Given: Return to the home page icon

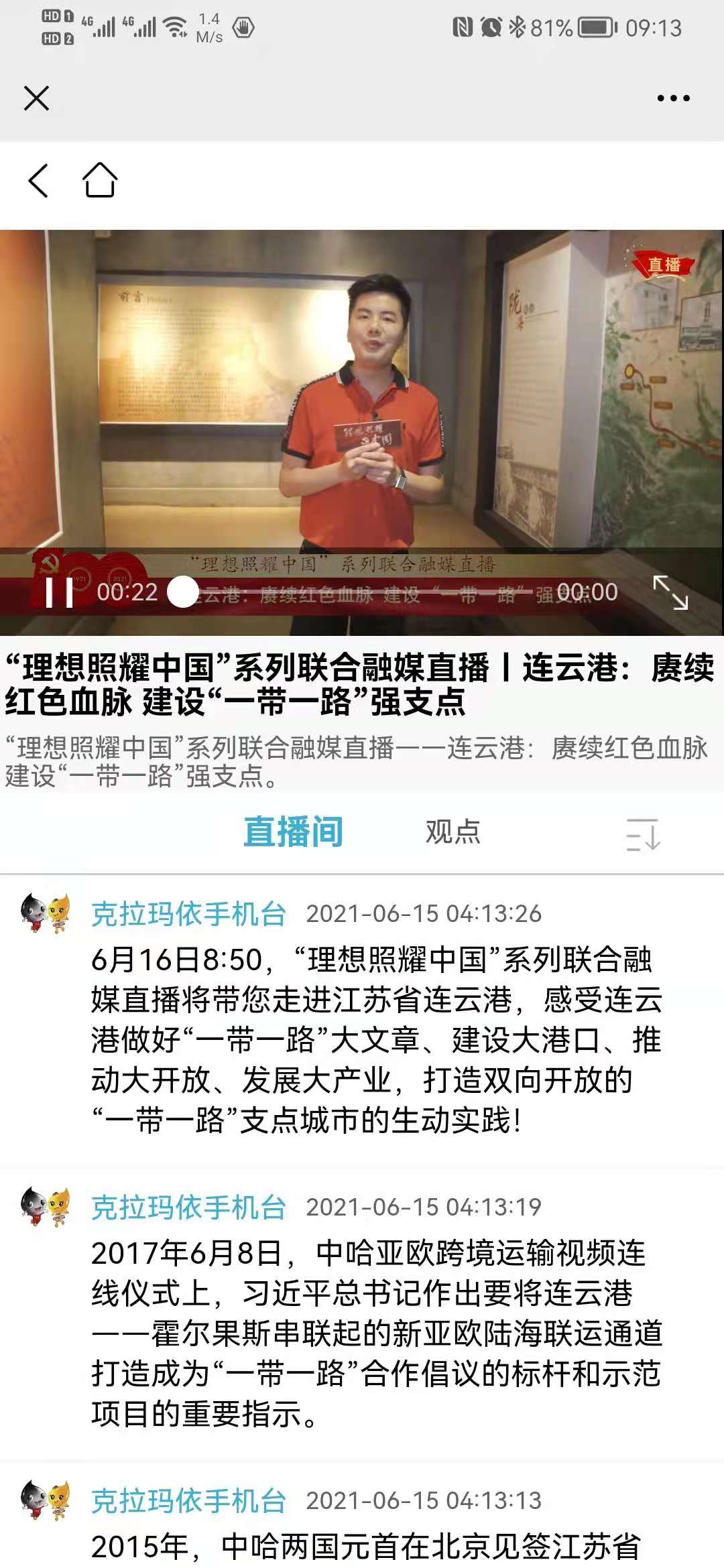Looking at the screenshot, I should 100,180.
